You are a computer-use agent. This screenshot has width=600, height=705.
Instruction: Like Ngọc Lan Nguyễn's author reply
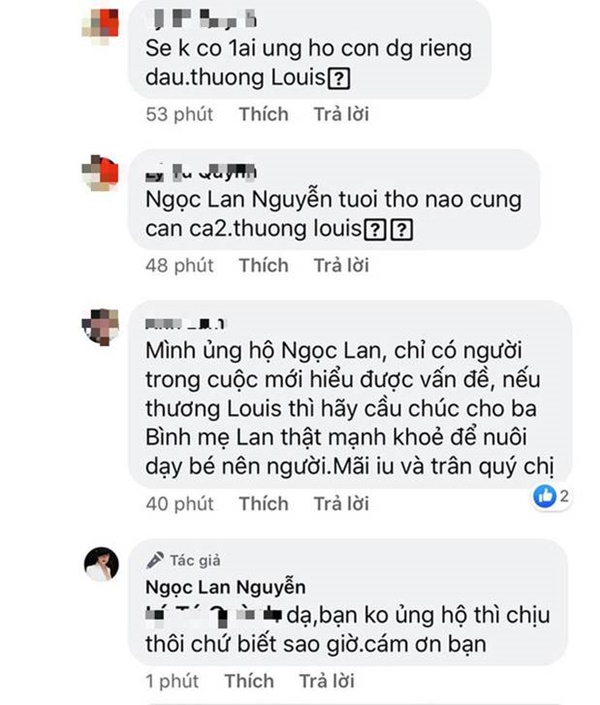[x=249, y=681]
